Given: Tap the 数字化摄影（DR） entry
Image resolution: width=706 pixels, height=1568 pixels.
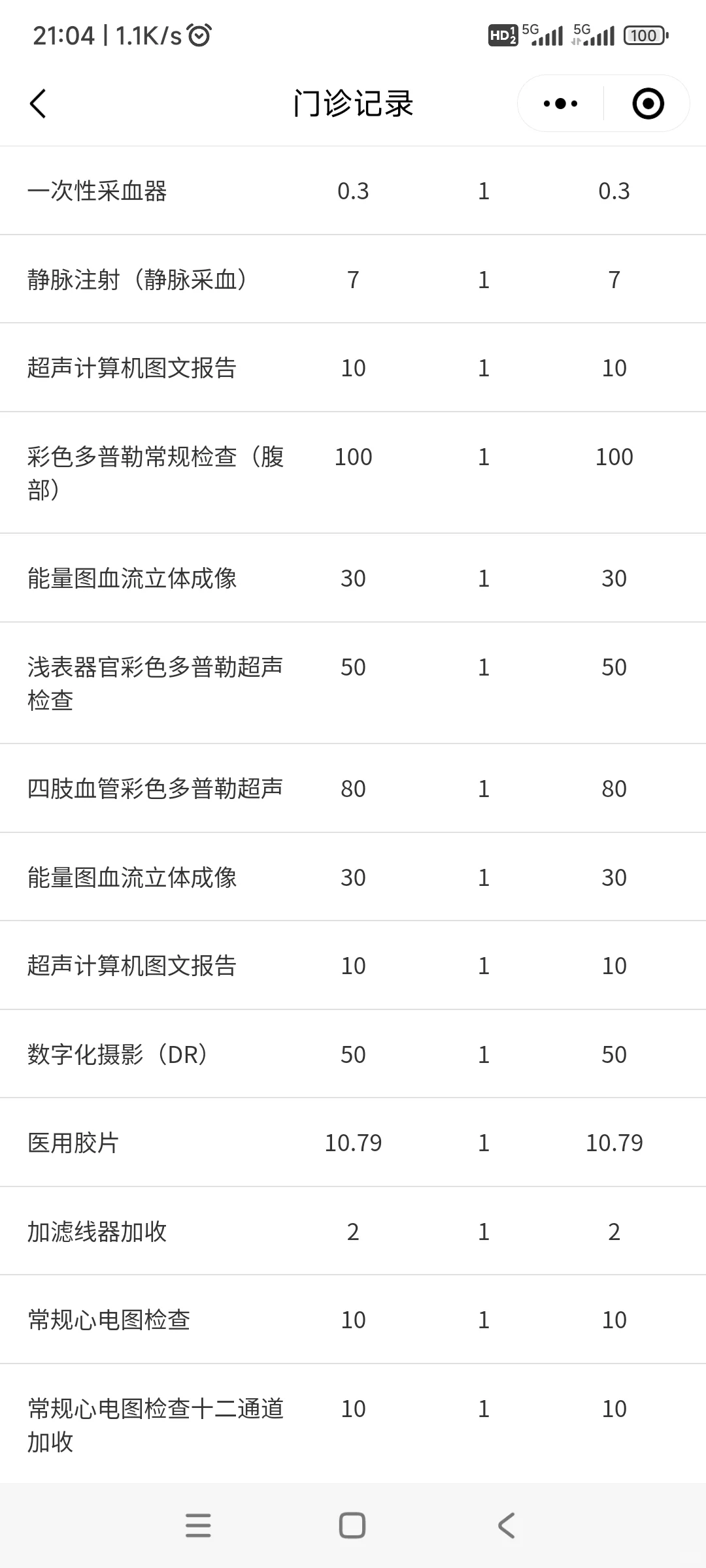Looking at the screenshot, I should (261, 1054).
